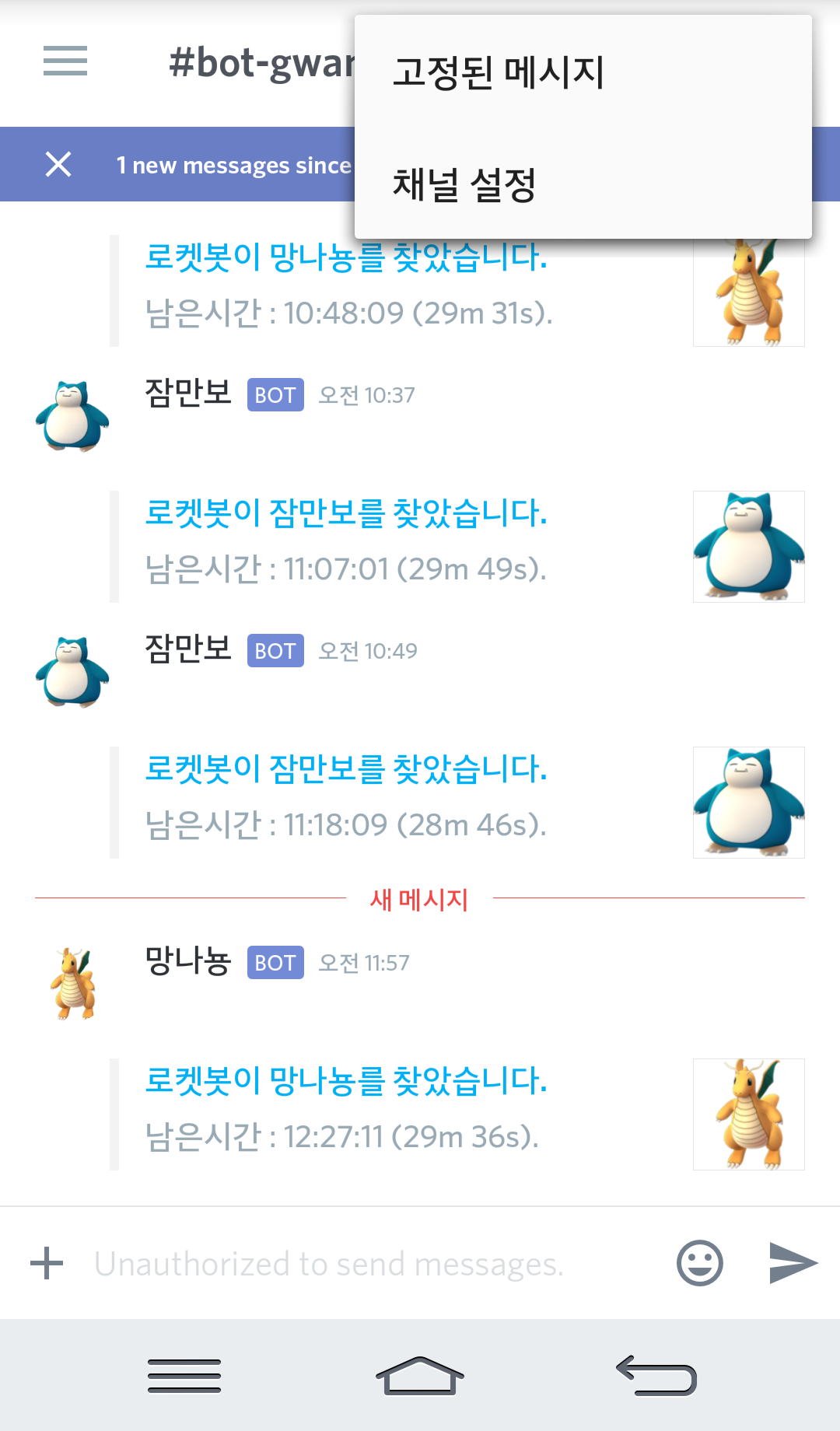
Task: Open the 11:18:09 잠만보 found link
Action: pyautogui.click(x=346, y=769)
